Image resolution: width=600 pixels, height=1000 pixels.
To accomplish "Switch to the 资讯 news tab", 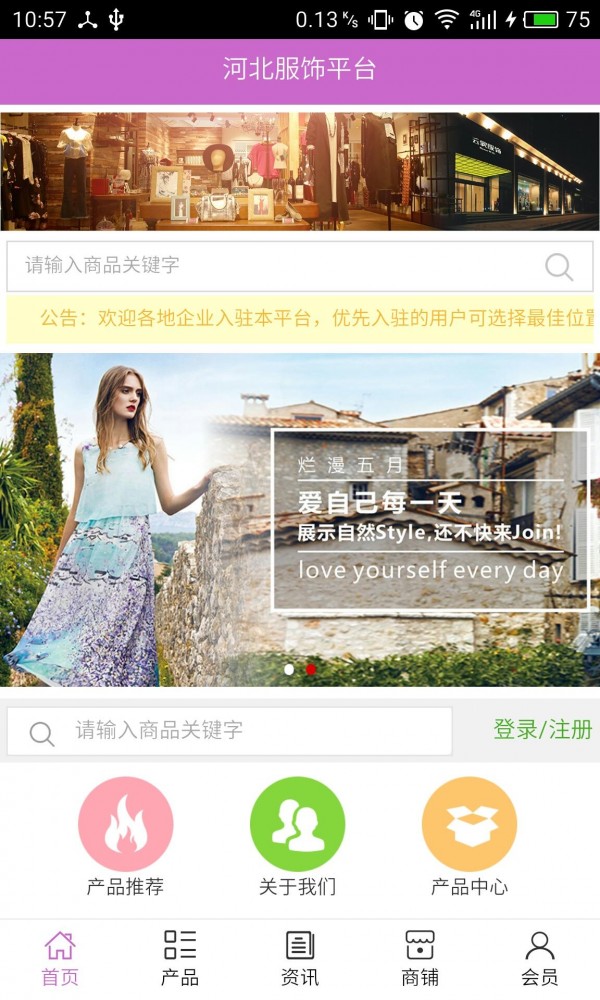I will (x=300, y=958).
